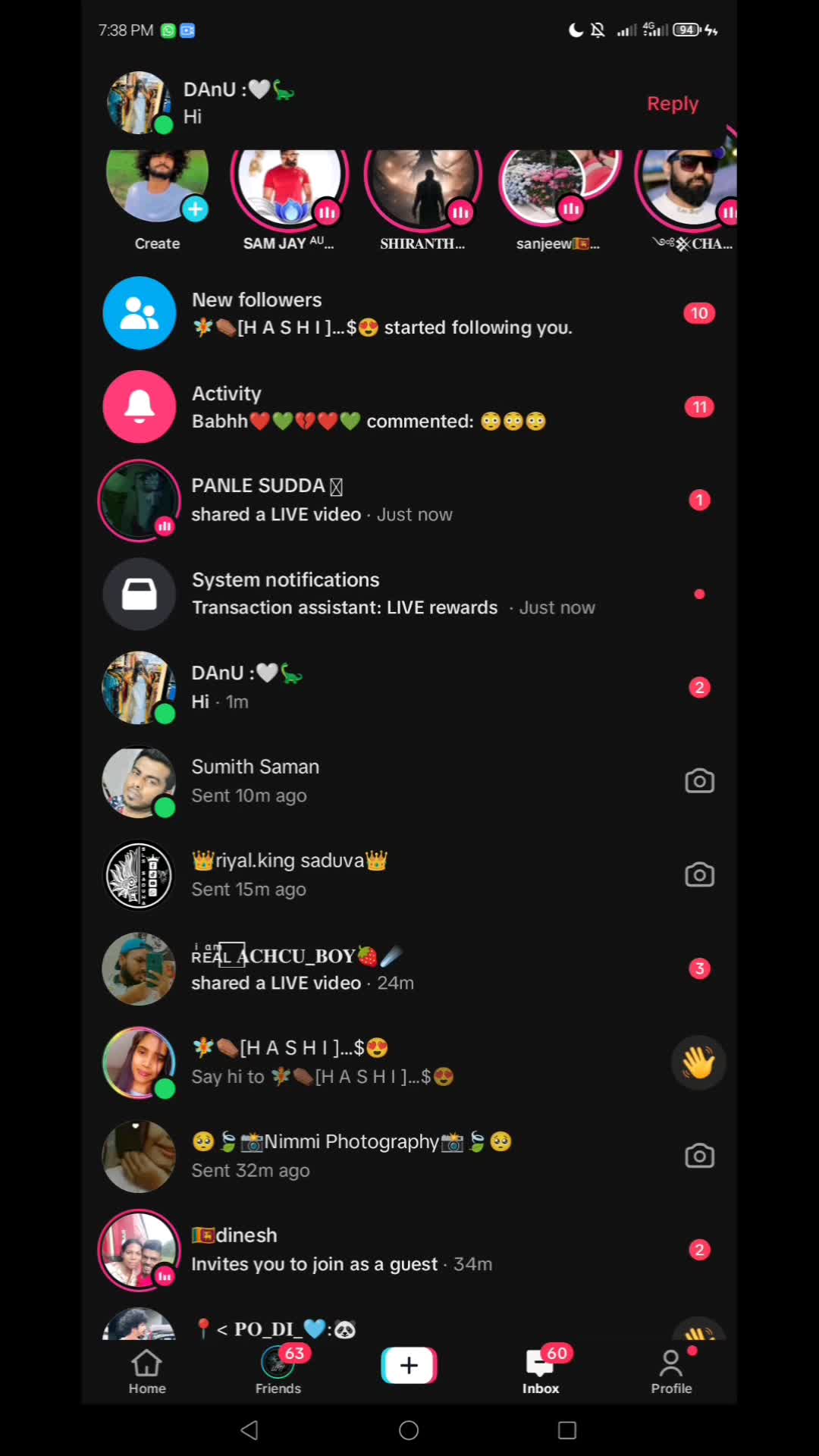This screenshot has height=1456, width=819.
Task: Wave hi to [H A S H I]
Action: [x=698, y=1062]
